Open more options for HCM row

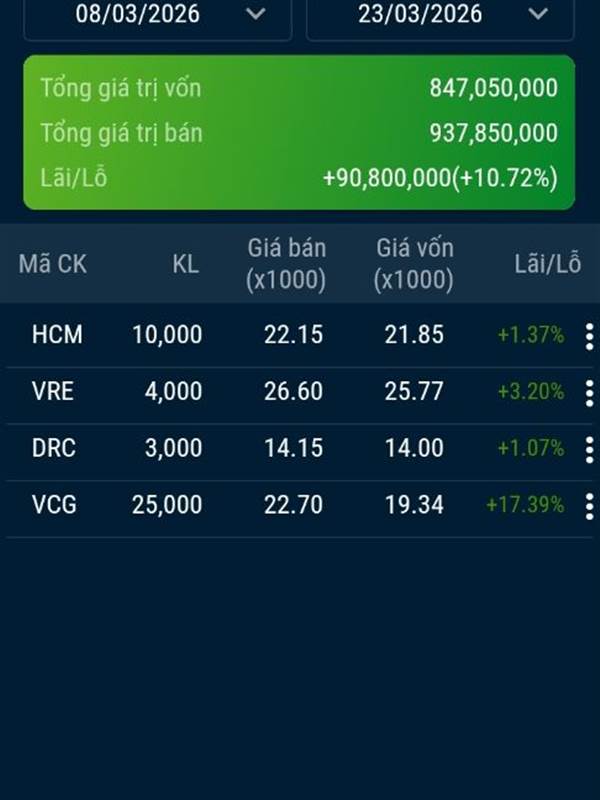coord(589,337)
